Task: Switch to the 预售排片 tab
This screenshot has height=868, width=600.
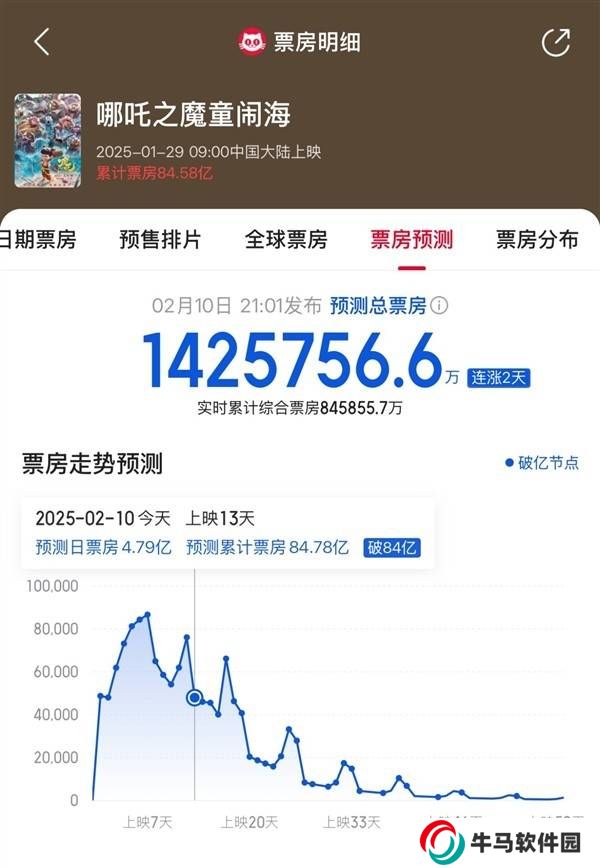Action: (x=160, y=240)
